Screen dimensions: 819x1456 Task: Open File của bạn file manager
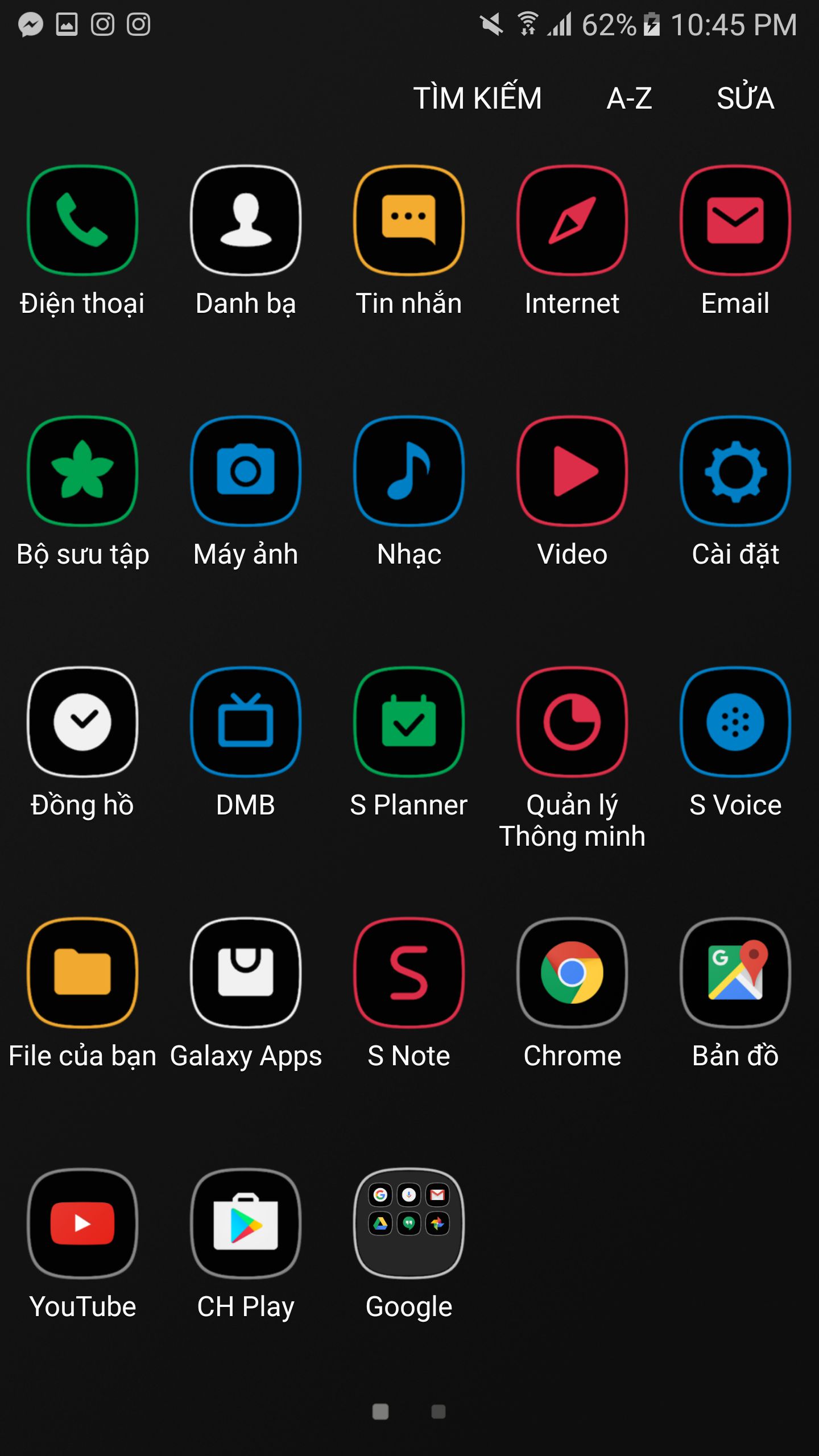82,973
